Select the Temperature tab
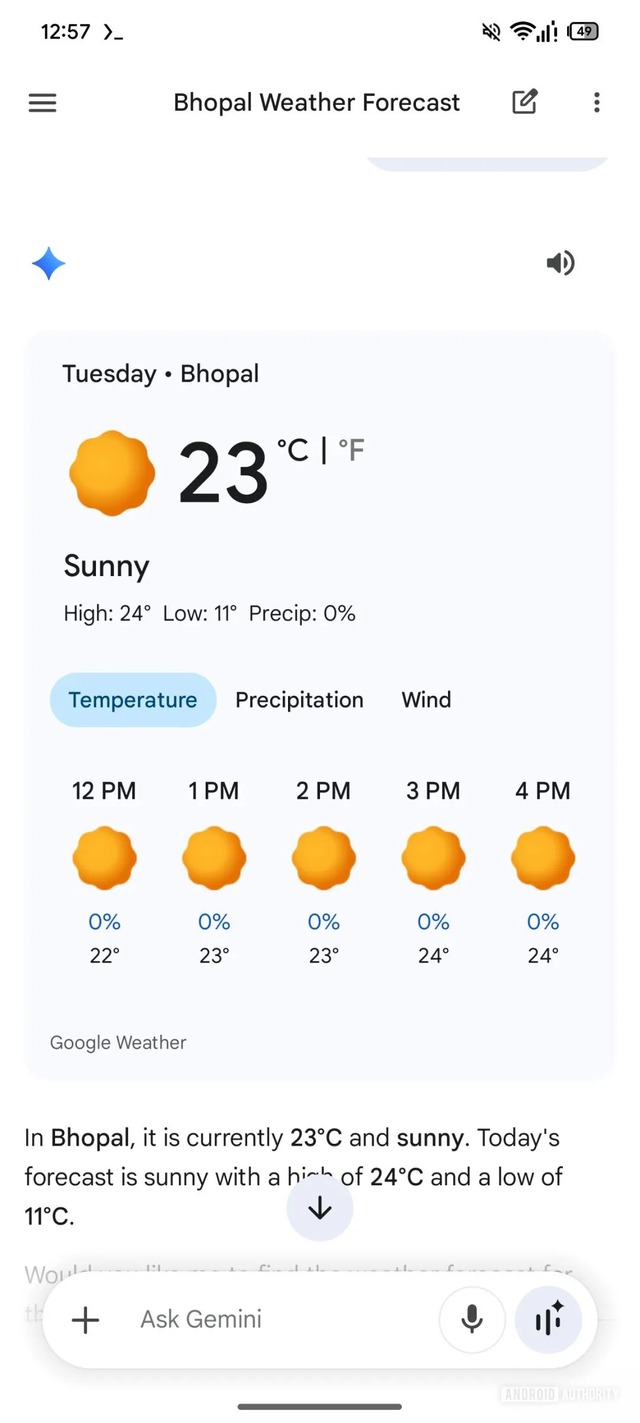 [x=133, y=700]
